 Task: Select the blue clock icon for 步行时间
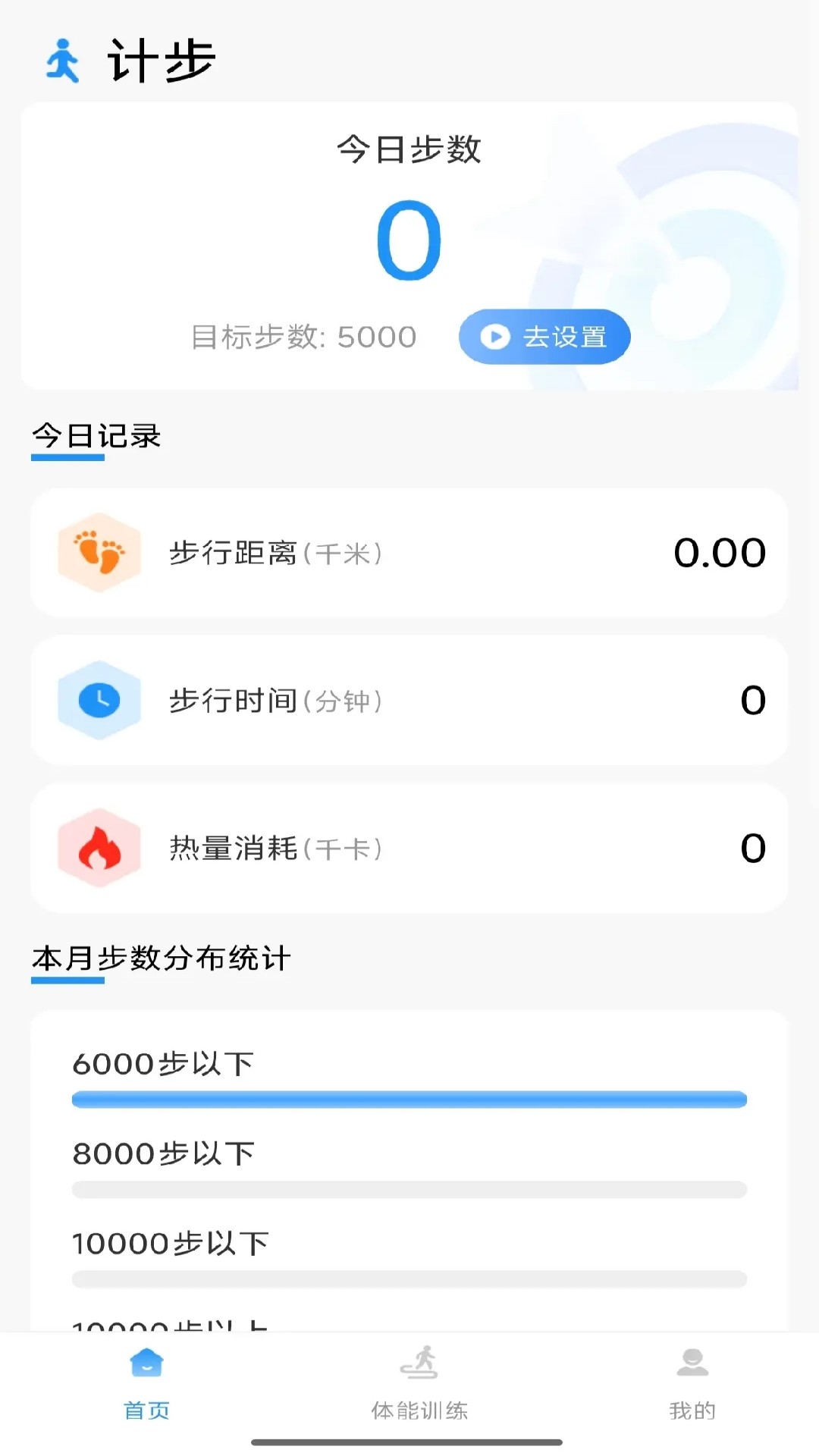99,699
